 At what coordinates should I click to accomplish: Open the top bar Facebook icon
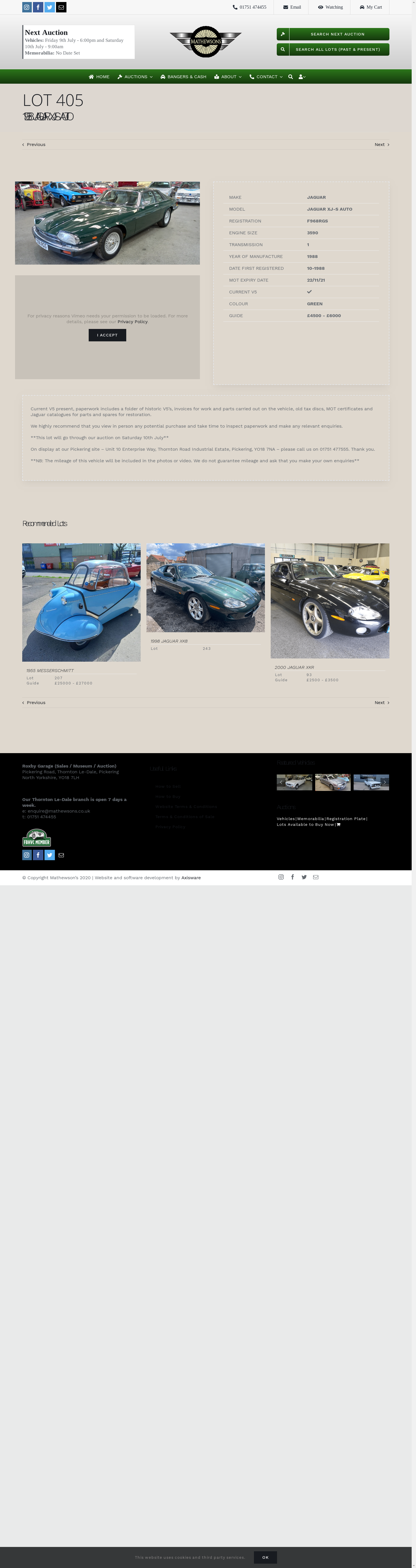tap(38, 7)
